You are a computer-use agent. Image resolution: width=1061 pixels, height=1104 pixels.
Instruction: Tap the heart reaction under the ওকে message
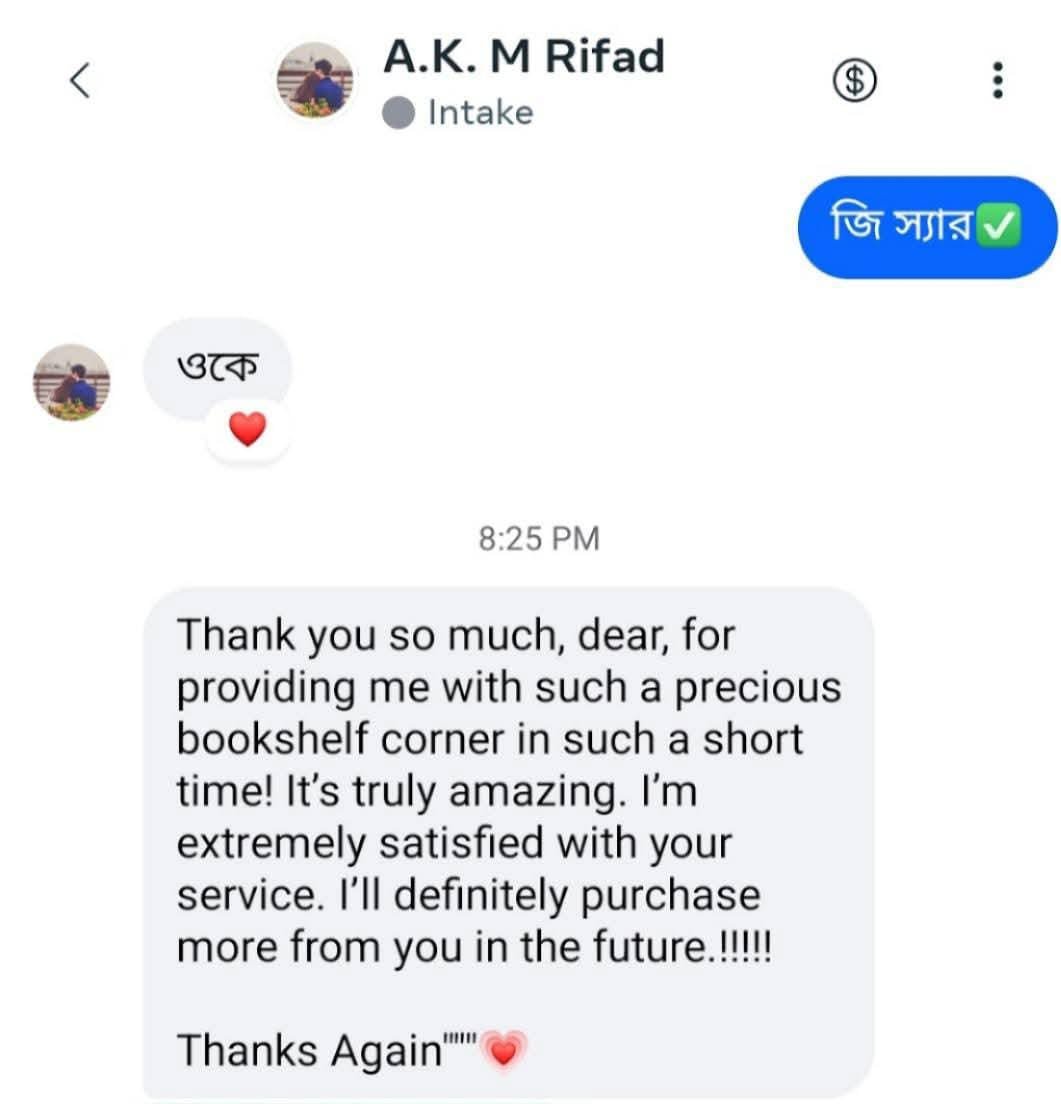[x=247, y=430]
